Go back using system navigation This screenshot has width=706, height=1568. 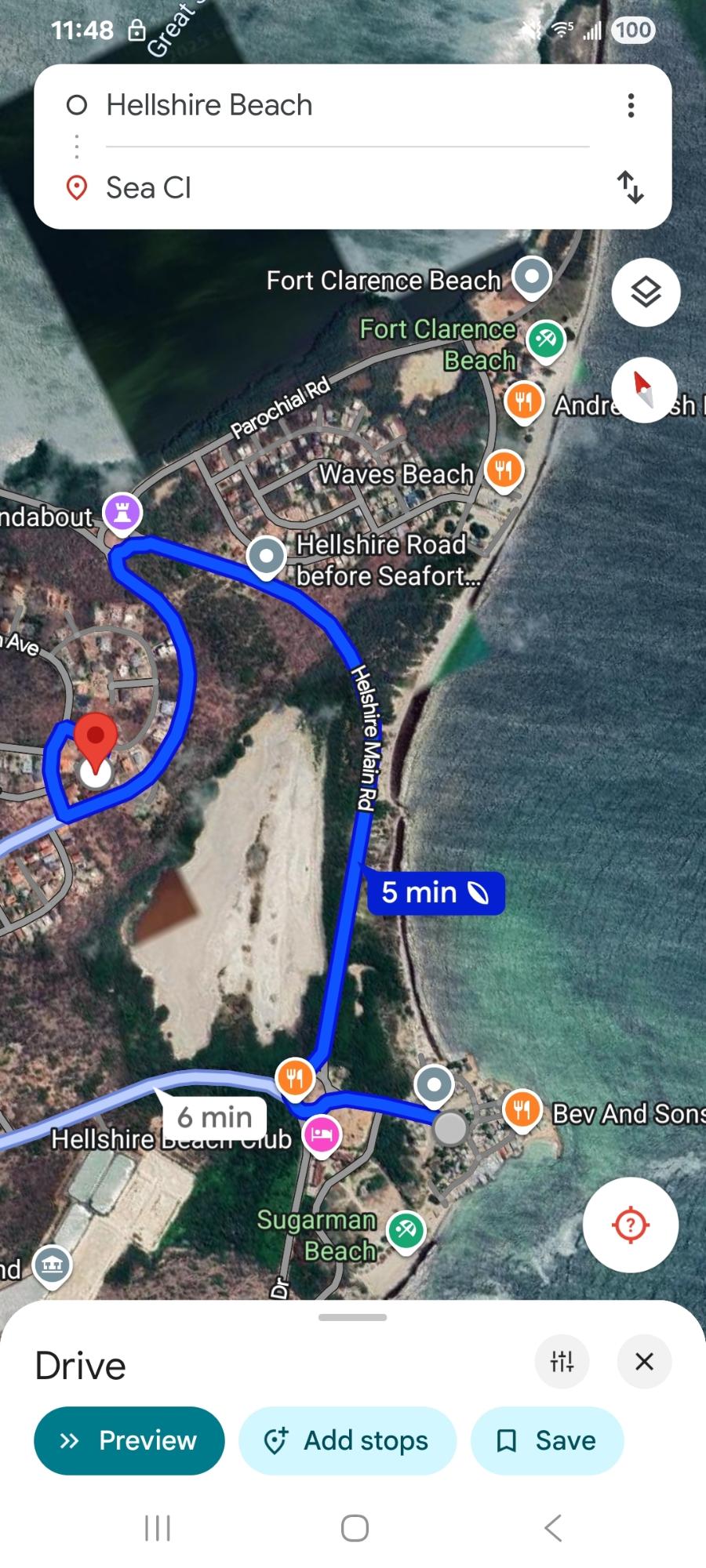(553, 1528)
